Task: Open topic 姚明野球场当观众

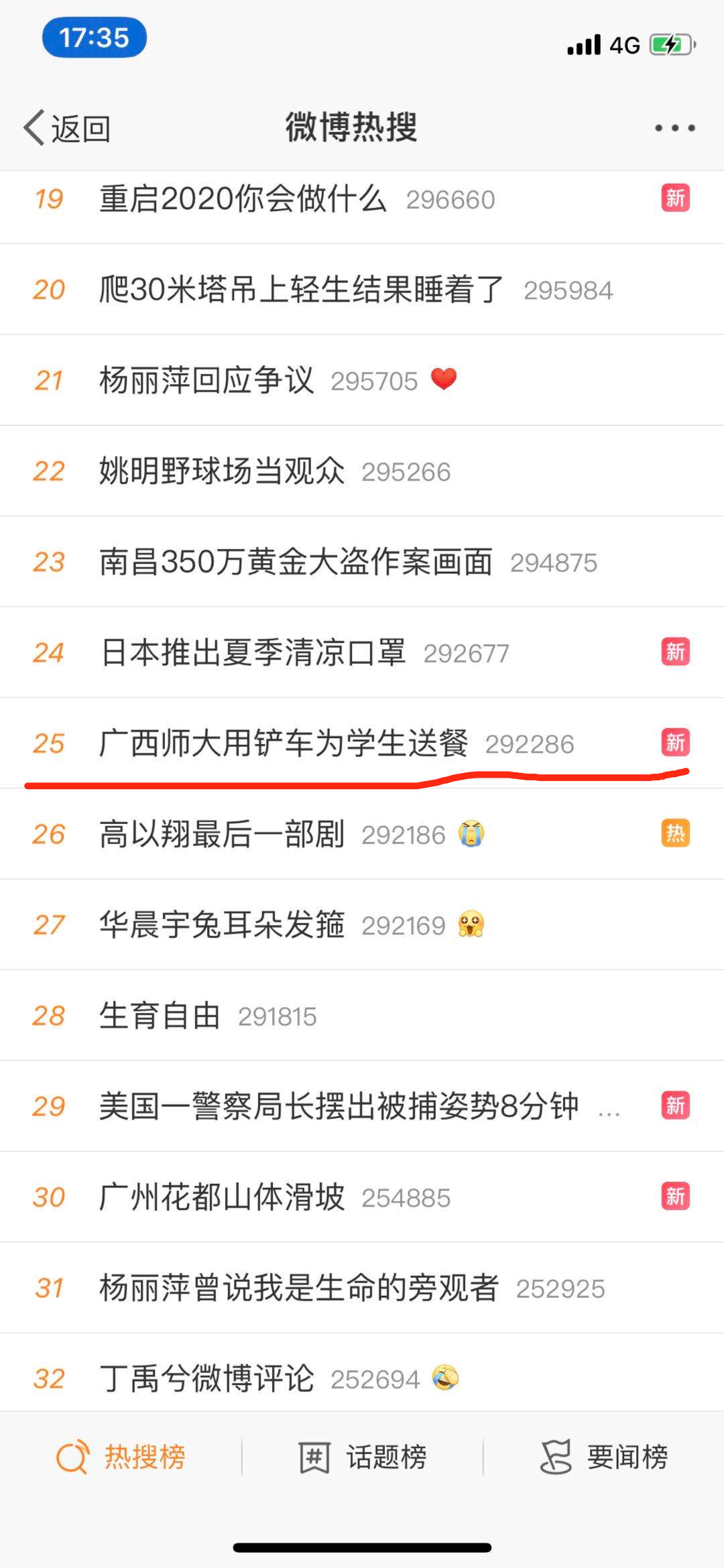Action: pyautogui.click(x=222, y=471)
